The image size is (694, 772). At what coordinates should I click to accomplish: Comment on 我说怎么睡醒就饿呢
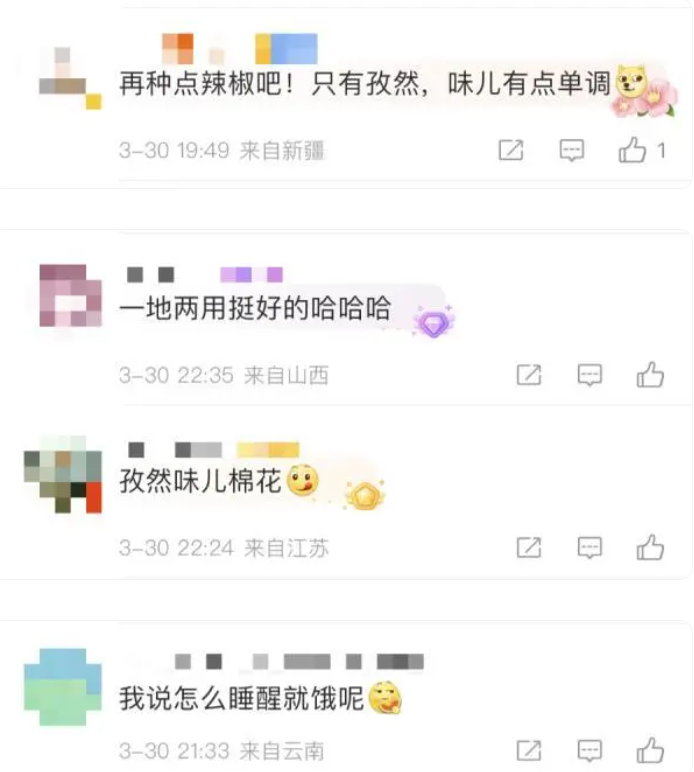[x=590, y=750]
